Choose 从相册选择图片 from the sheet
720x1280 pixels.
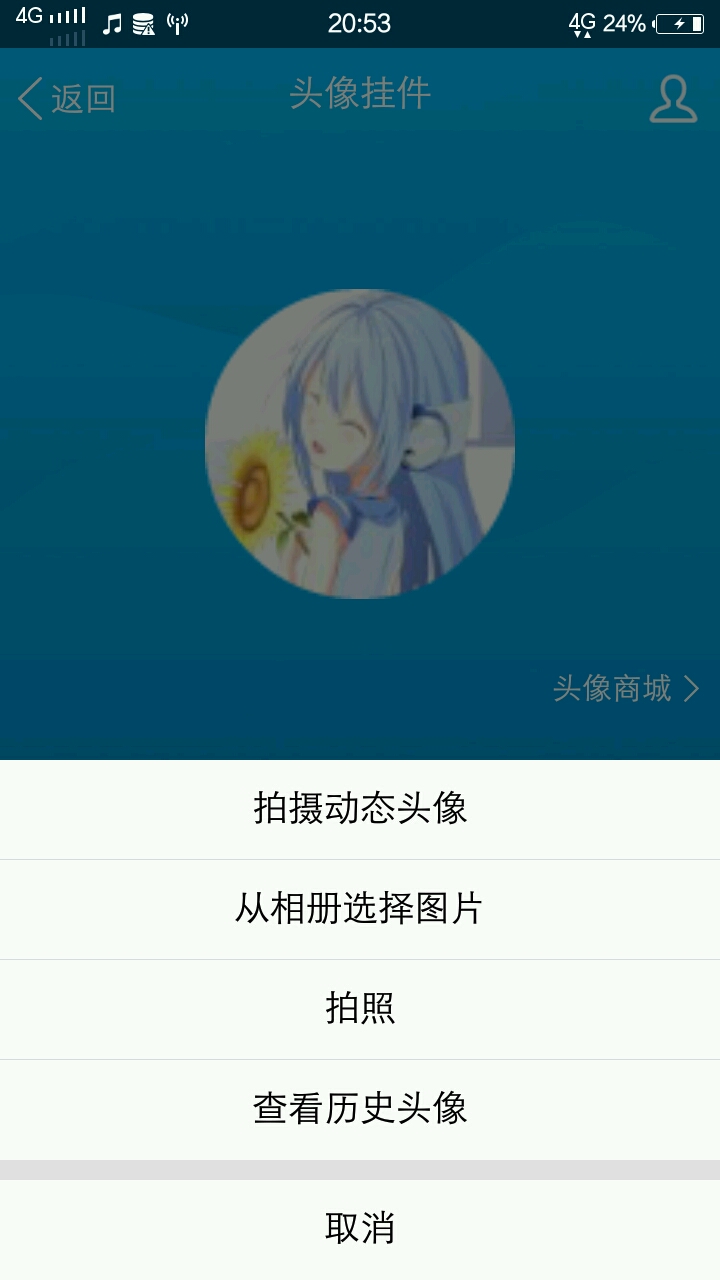pyautogui.click(x=360, y=909)
